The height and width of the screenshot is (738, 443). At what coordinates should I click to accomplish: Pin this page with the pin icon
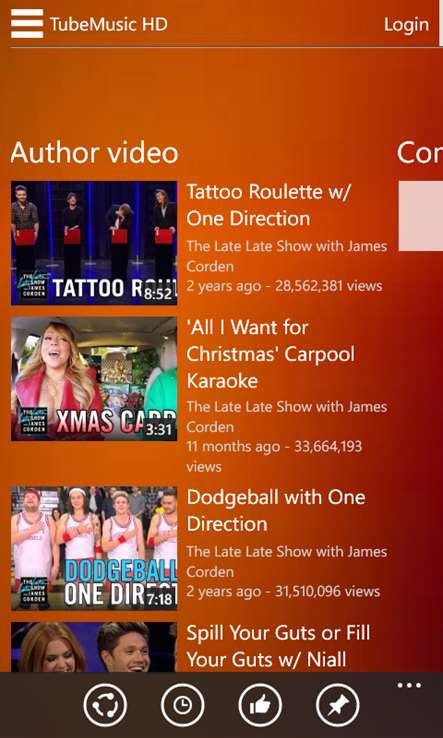pyautogui.click(x=338, y=705)
